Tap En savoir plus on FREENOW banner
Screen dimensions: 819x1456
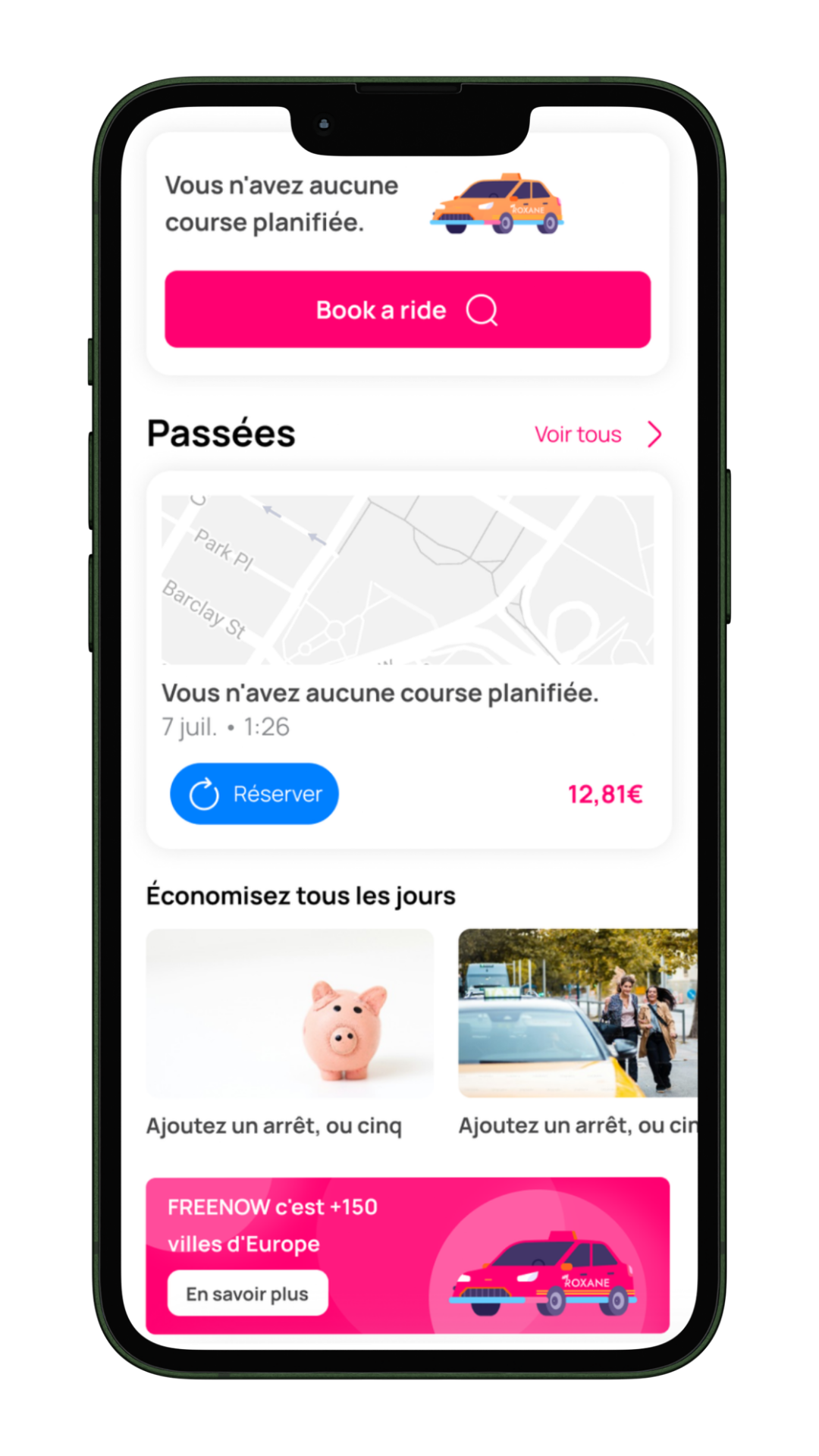[x=247, y=1294]
